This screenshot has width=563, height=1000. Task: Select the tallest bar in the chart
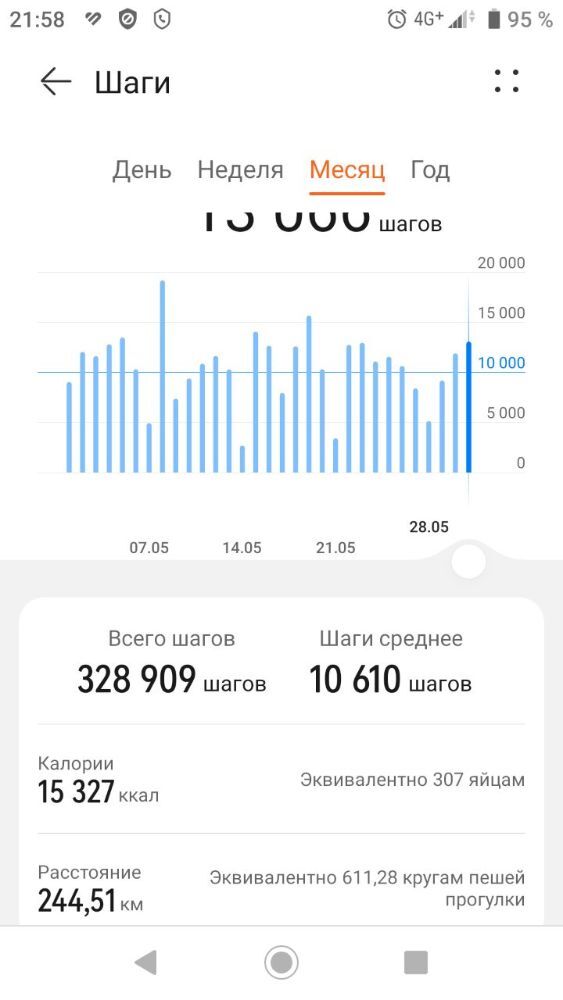tap(162, 376)
